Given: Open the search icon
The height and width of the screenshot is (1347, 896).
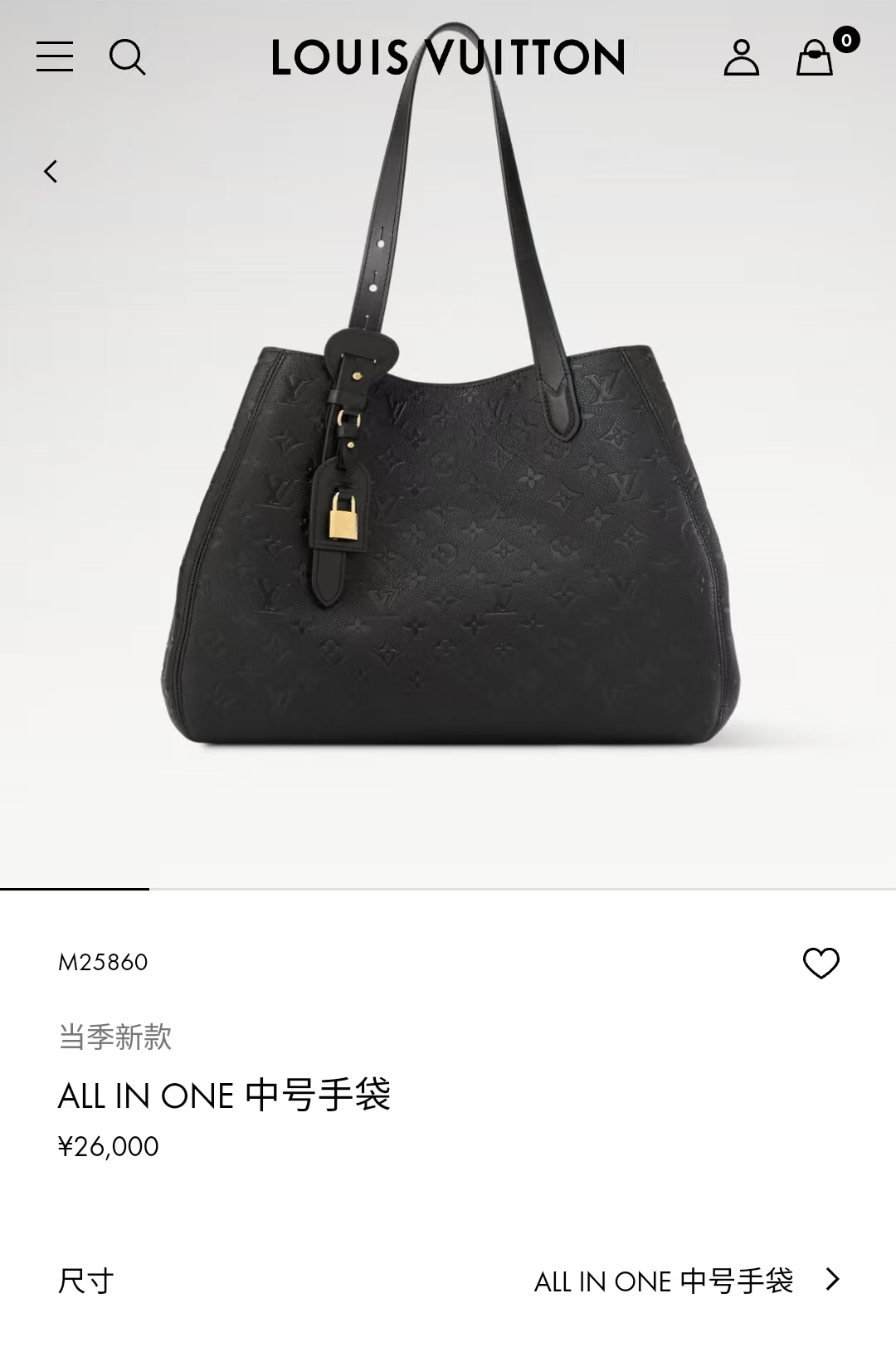Looking at the screenshot, I should pyautogui.click(x=127, y=57).
